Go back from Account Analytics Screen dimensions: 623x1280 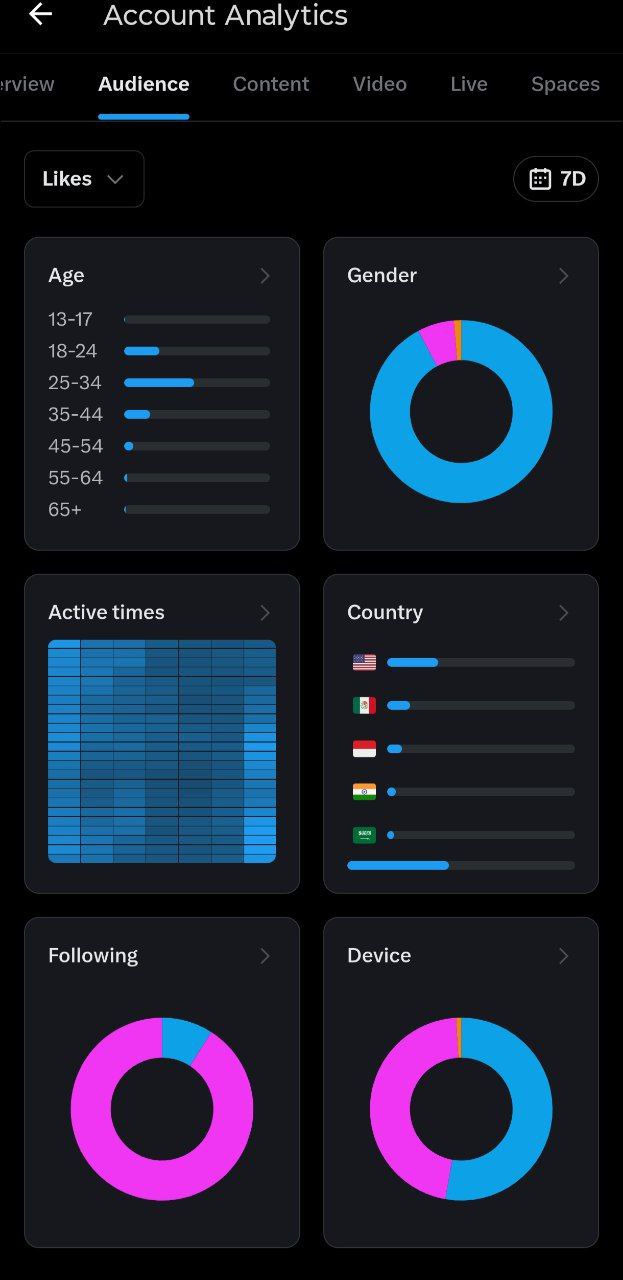[x=40, y=15]
